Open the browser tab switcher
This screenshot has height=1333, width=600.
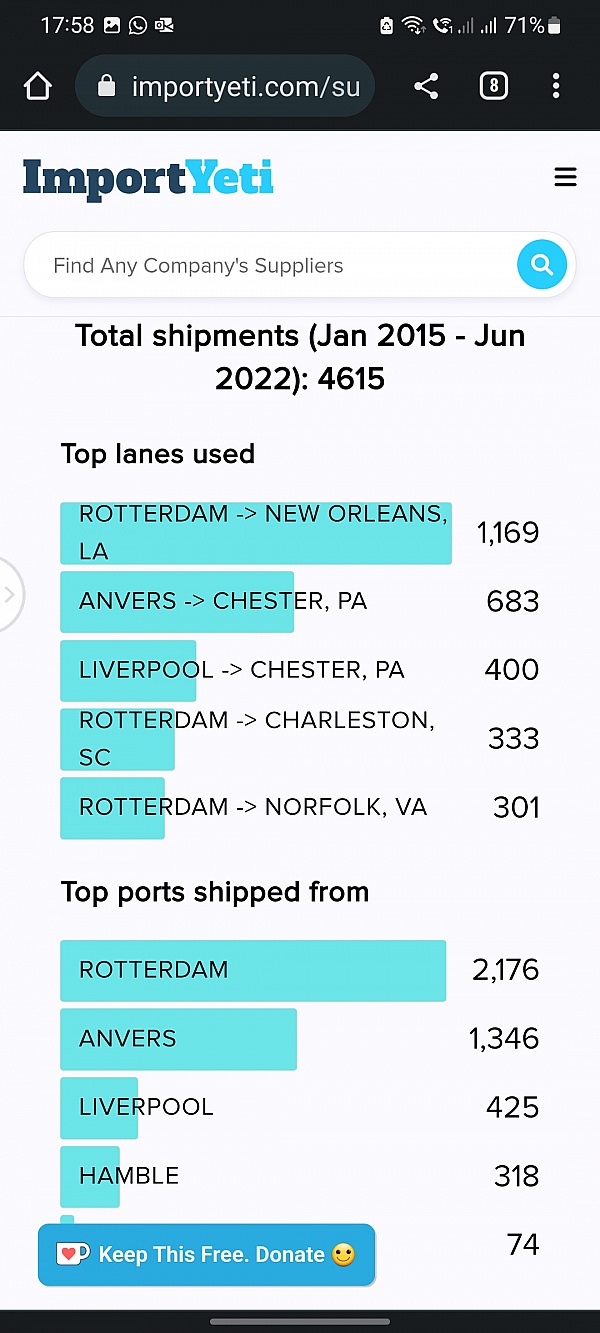pyautogui.click(x=493, y=87)
